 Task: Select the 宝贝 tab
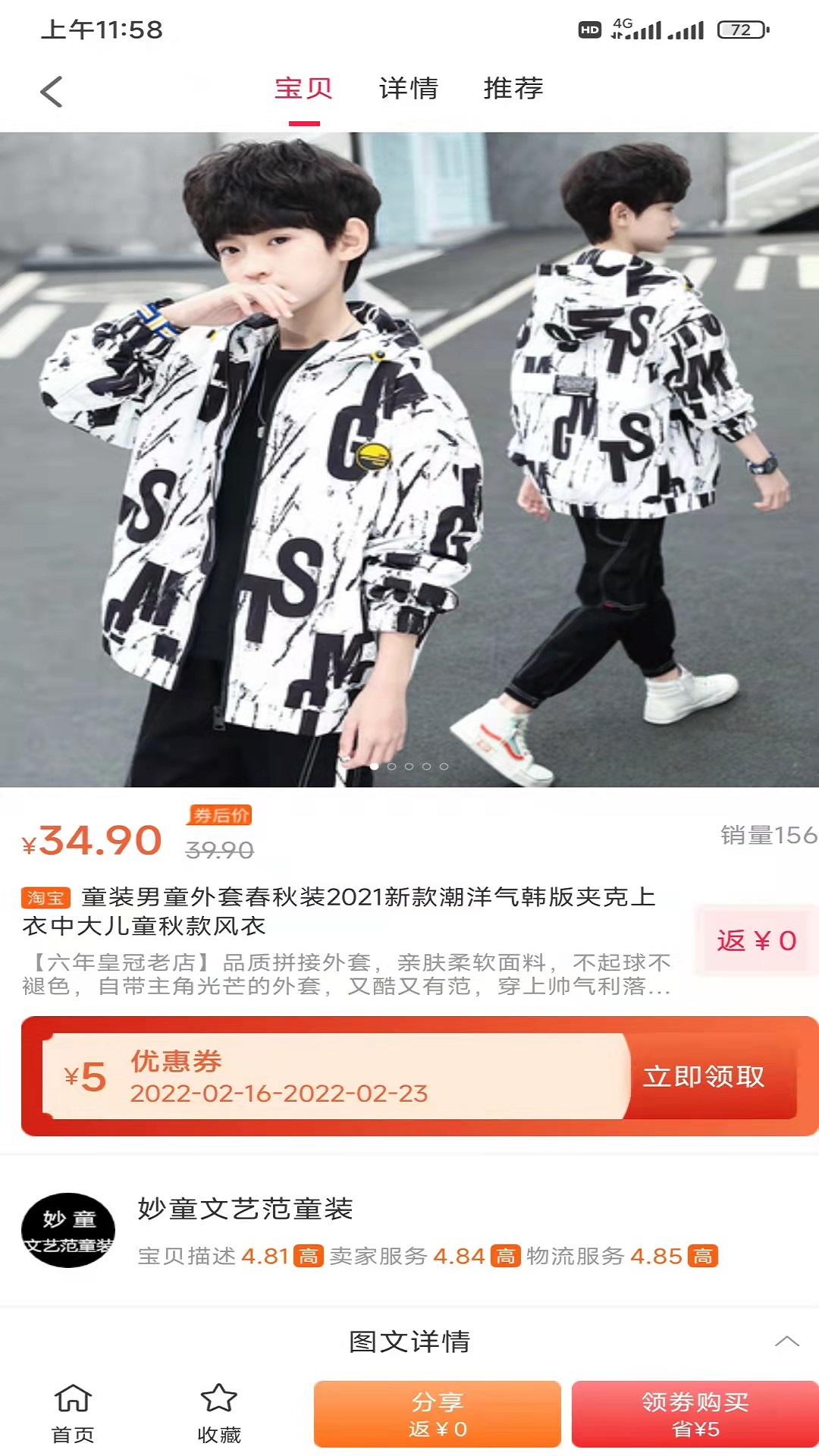[x=303, y=89]
